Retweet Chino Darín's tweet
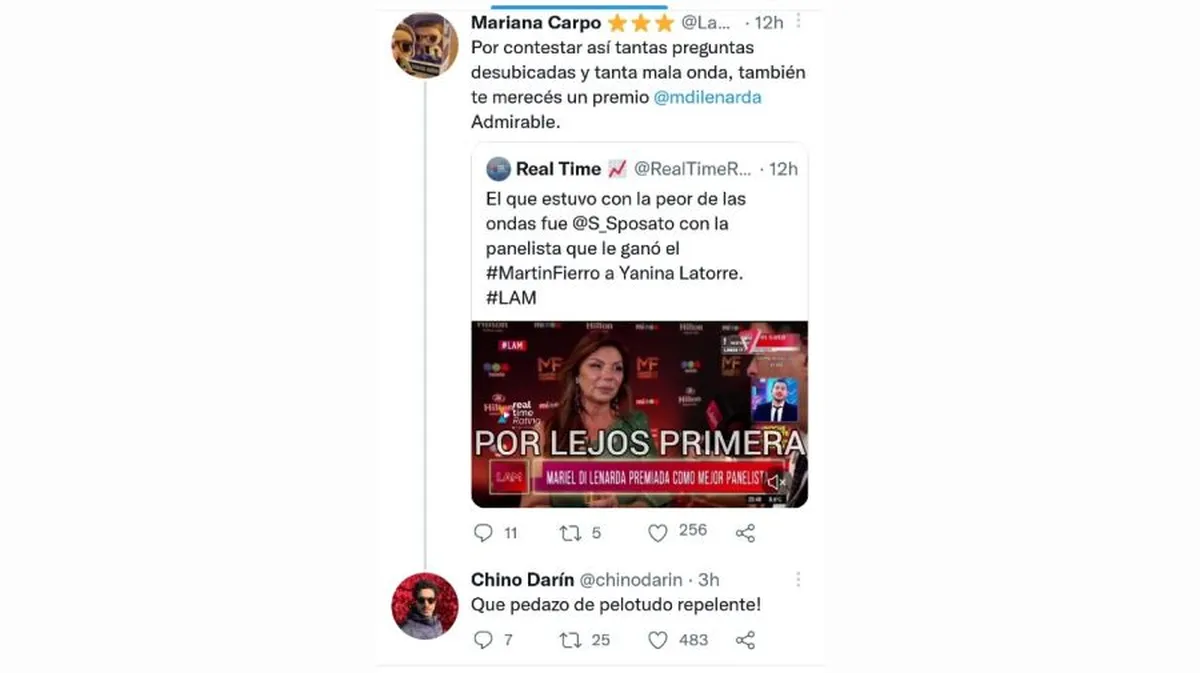Viewport: 1200px width, 673px height. coord(571,640)
